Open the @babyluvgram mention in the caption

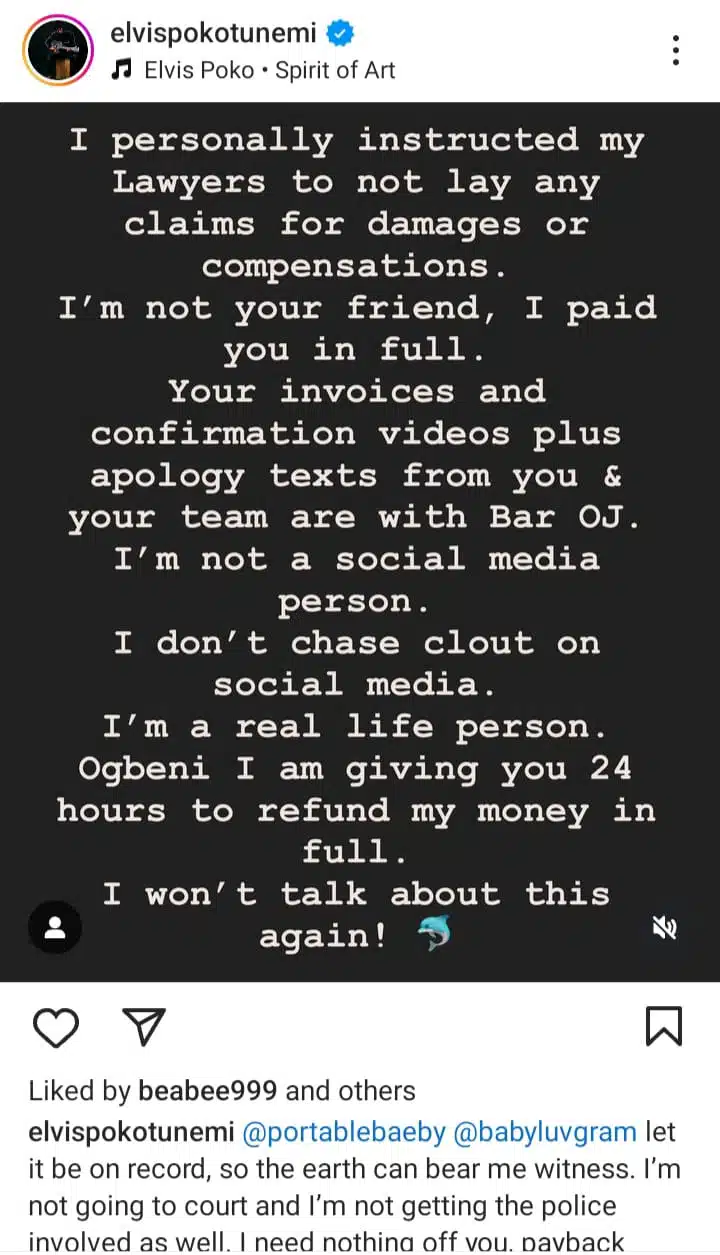(547, 1132)
